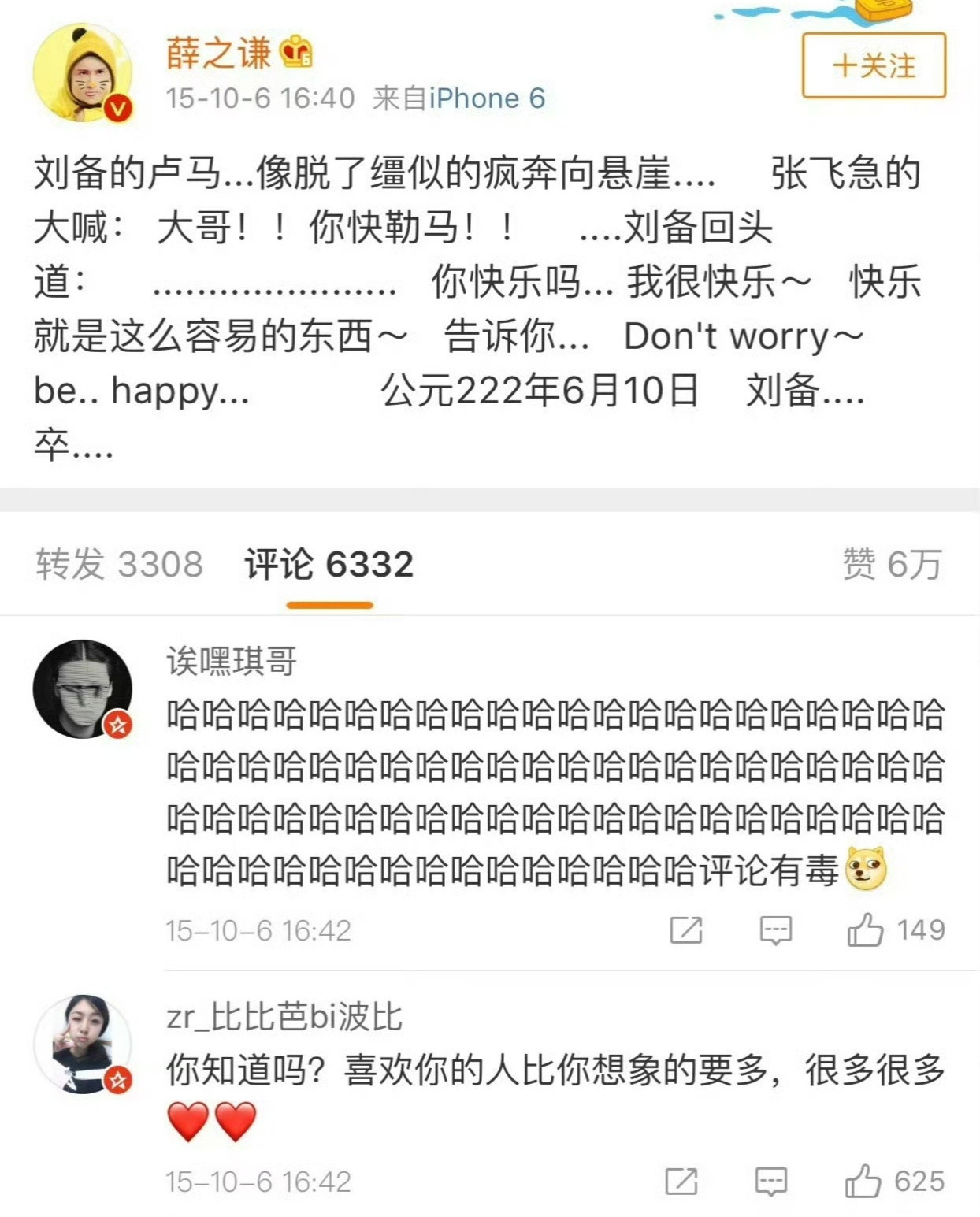Click zr_比比芭bi波比's avatar
The image size is (980, 1217).
coord(83,1041)
